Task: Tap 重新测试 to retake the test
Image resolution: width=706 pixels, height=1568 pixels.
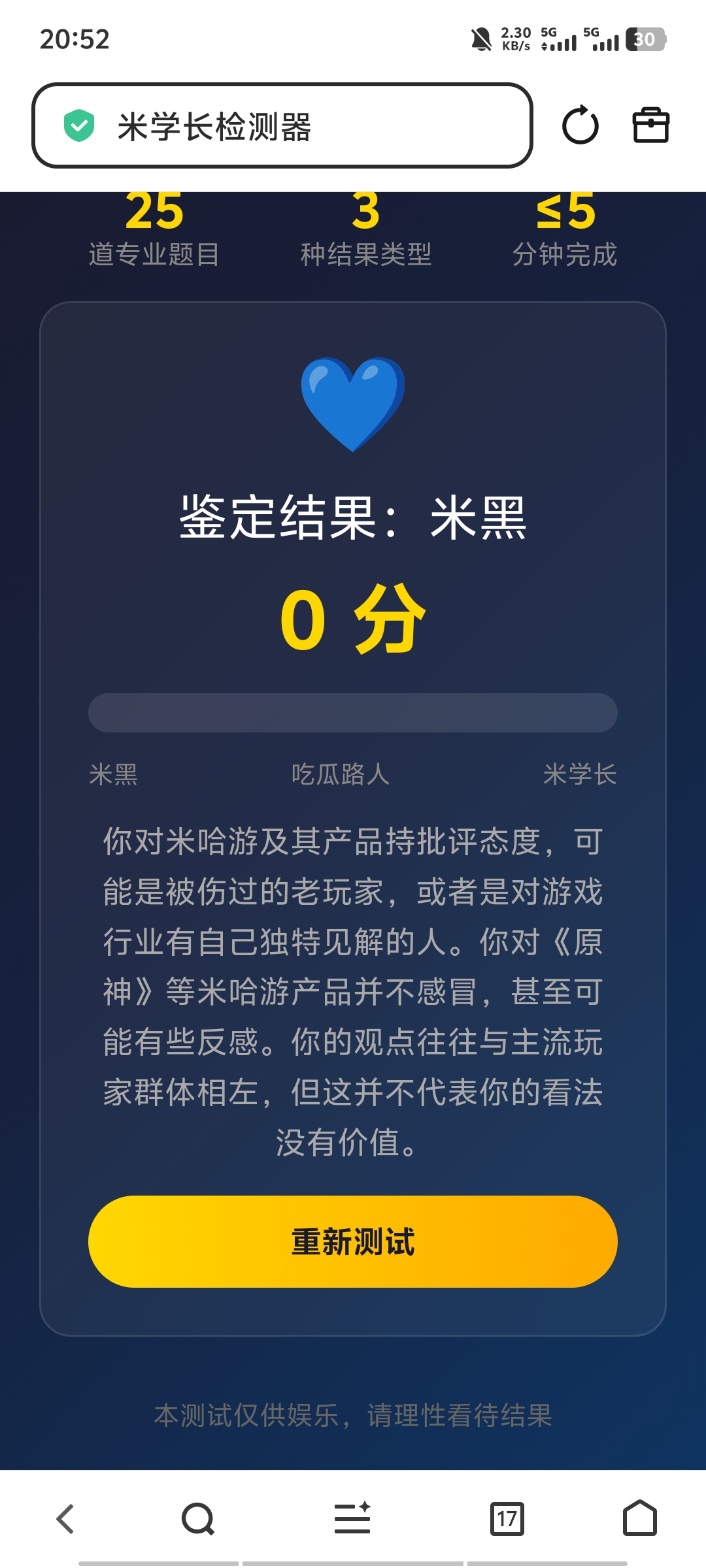Action: point(353,1241)
